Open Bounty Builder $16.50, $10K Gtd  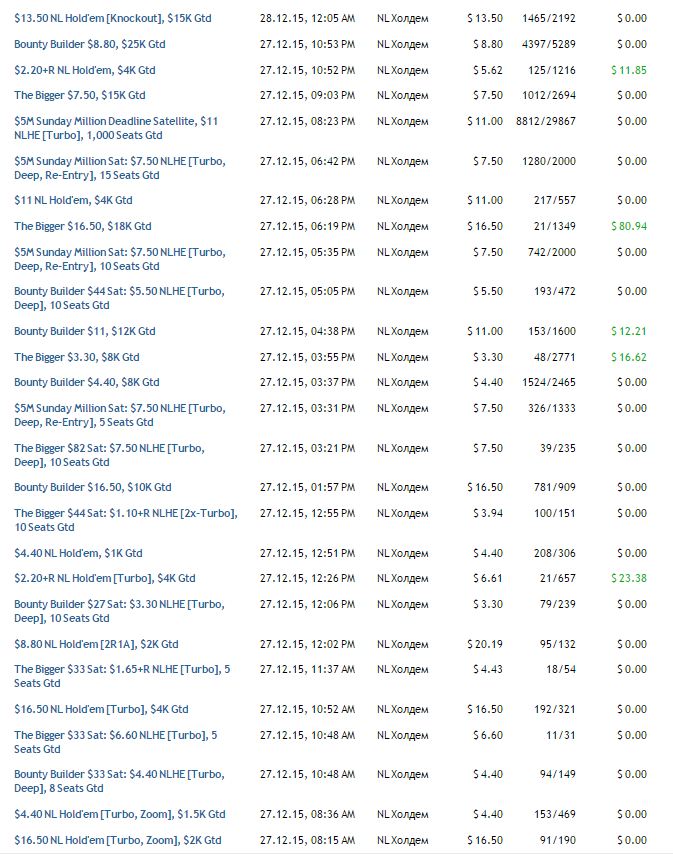(93, 487)
